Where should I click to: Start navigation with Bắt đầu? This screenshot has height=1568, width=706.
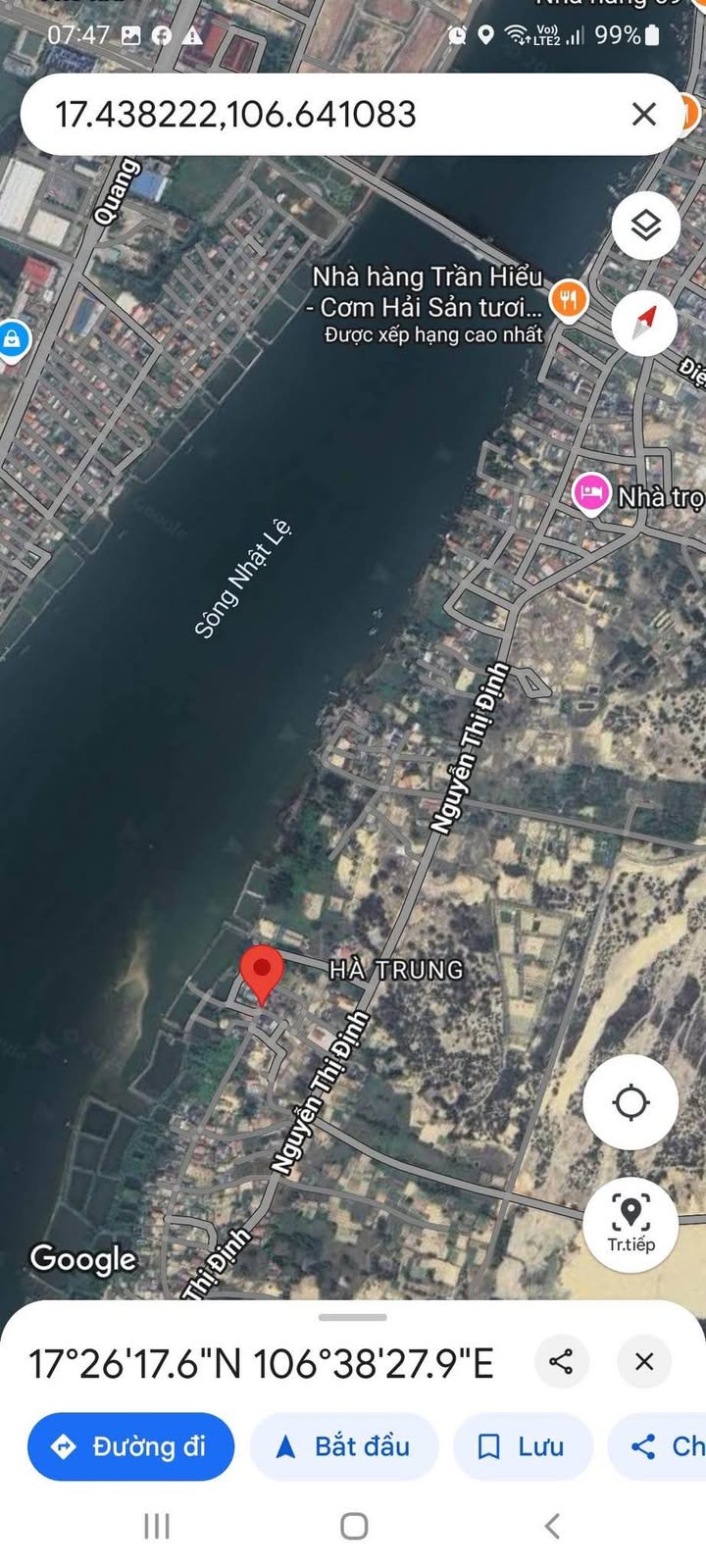point(344,1446)
